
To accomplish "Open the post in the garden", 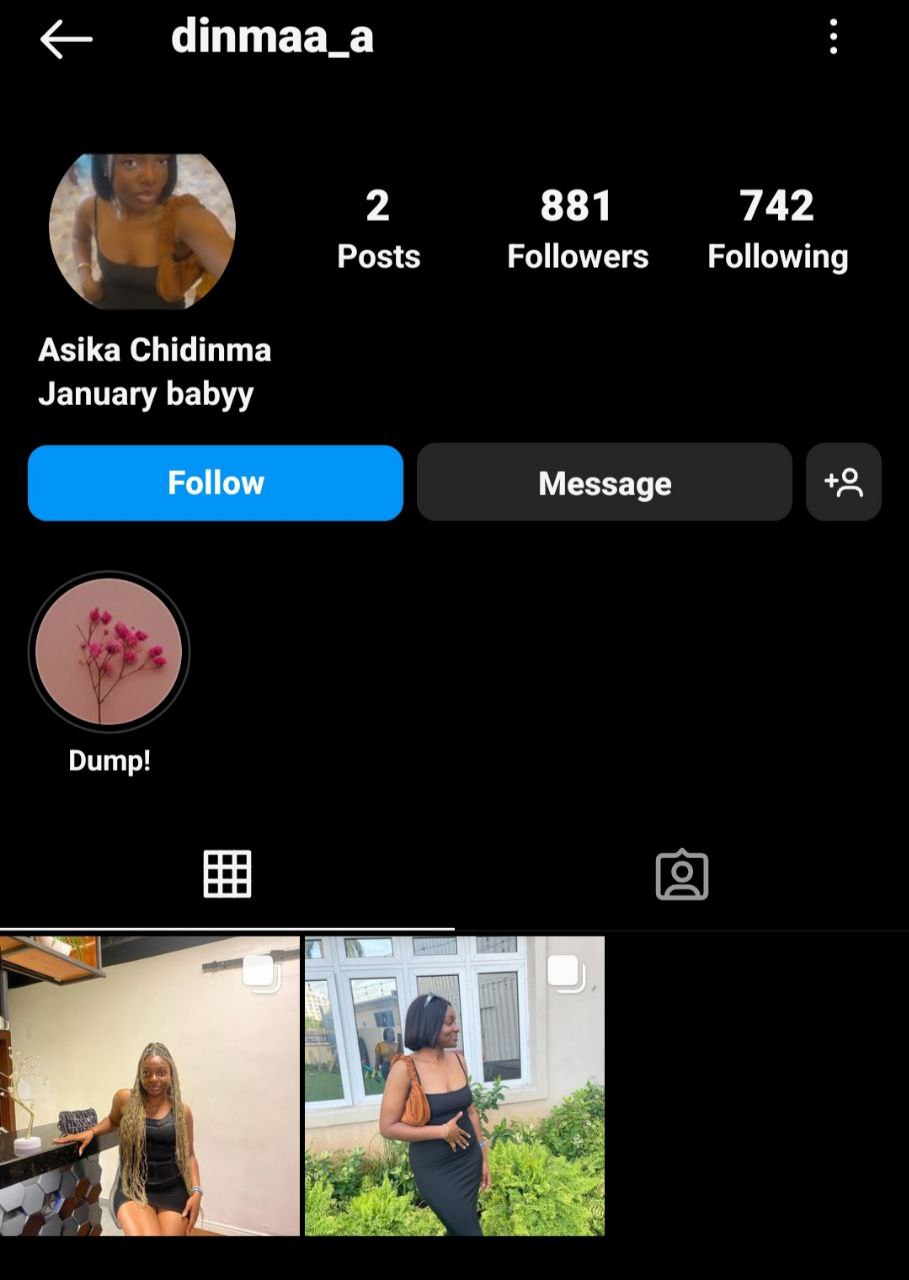I will coord(455,1085).
